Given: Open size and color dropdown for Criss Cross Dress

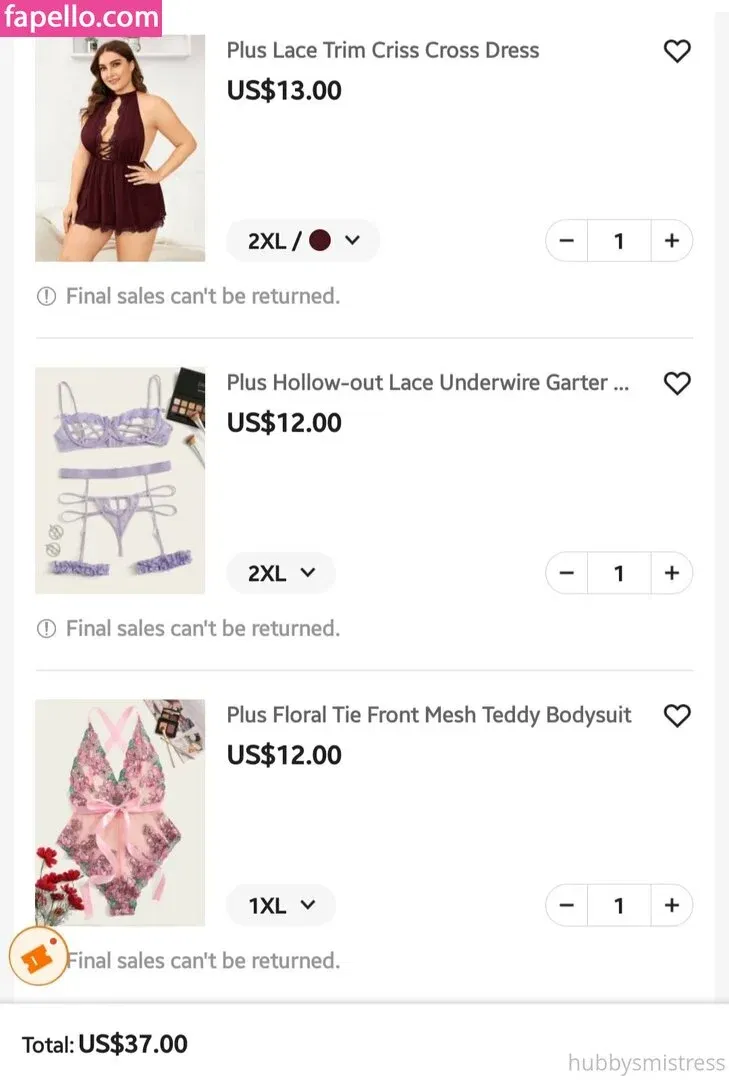Looking at the screenshot, I should [303, 241].
